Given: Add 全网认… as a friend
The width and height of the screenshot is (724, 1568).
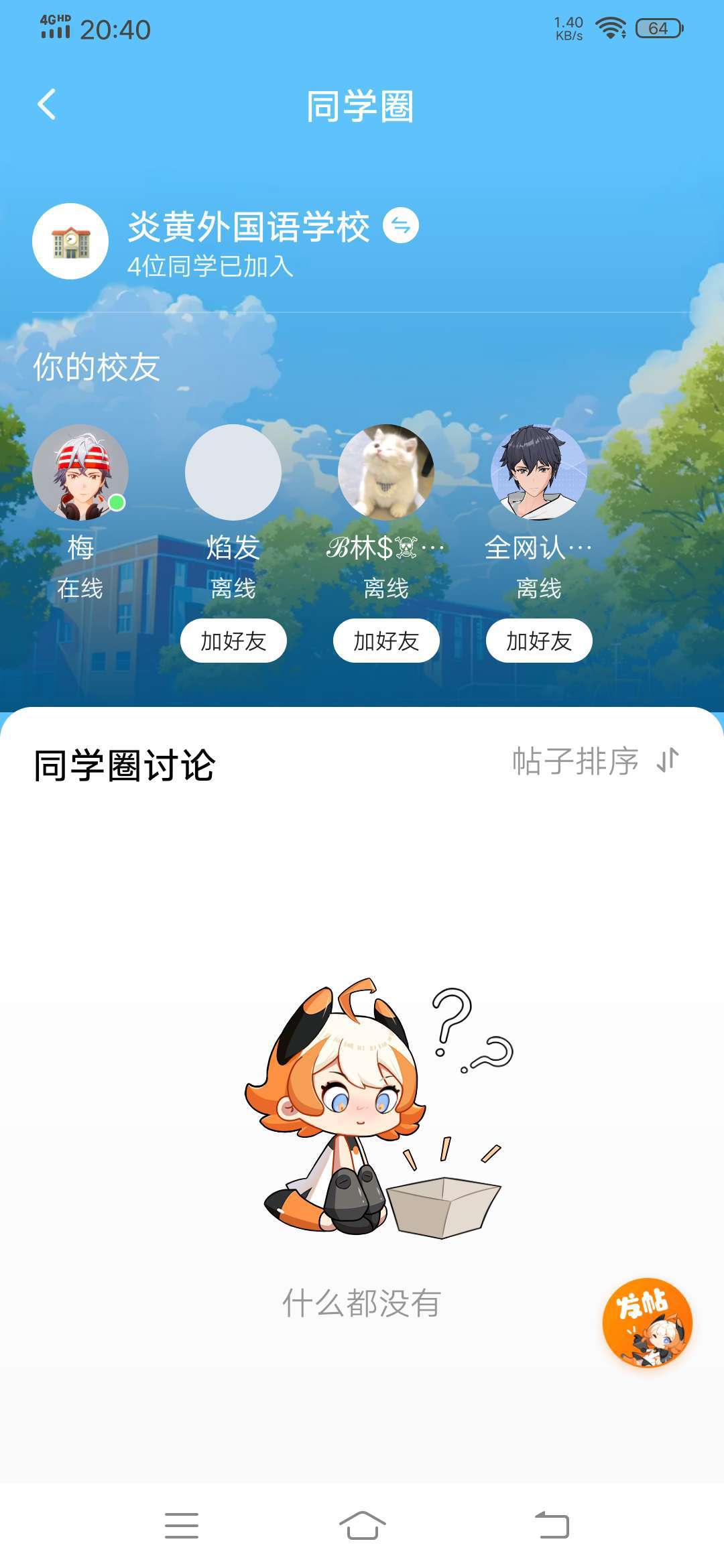Looking at the screenshot, I should click(x=539, y=641).
